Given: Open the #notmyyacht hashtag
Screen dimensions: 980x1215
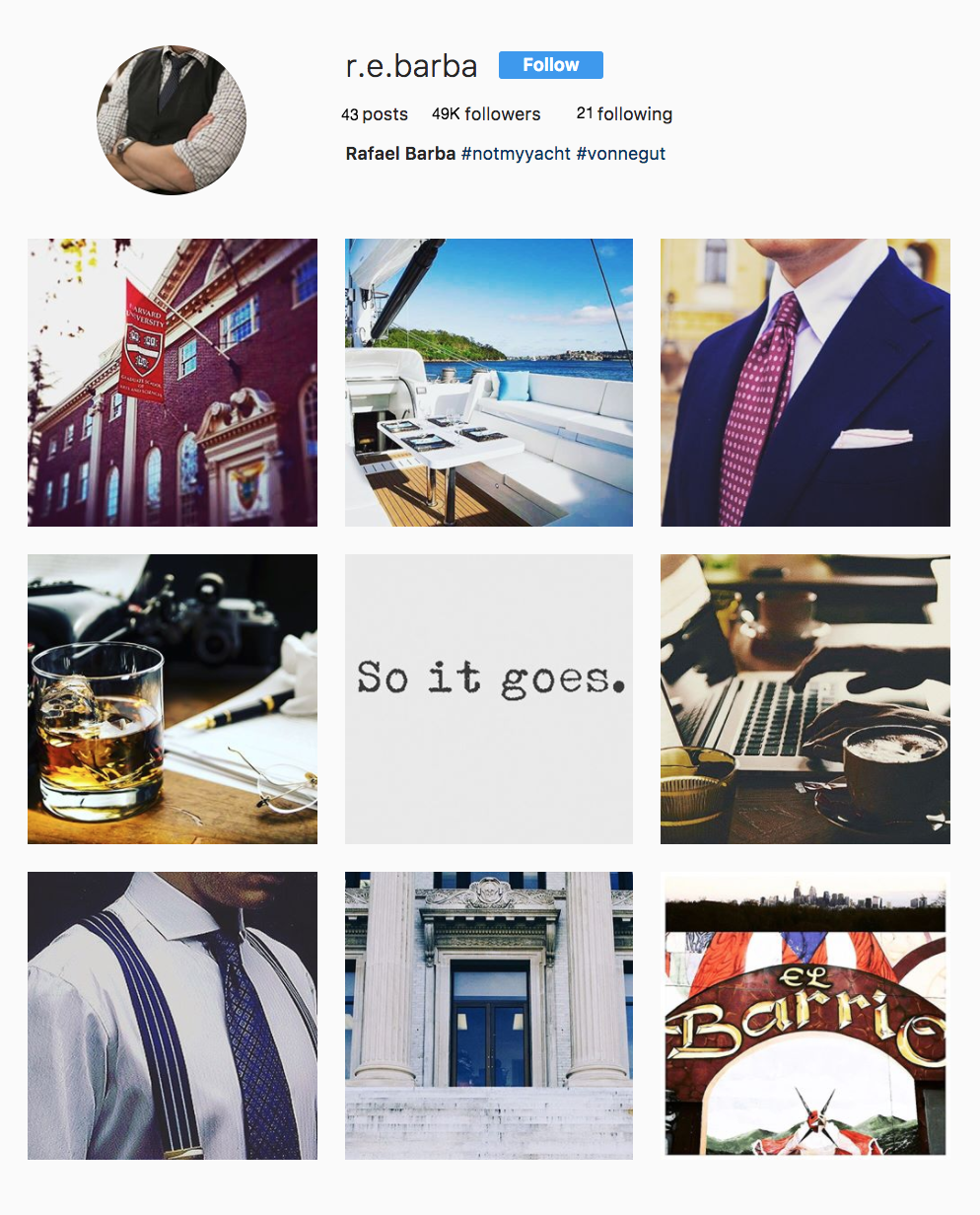Looking at the screenshot, I should click(x=516, y=154).
